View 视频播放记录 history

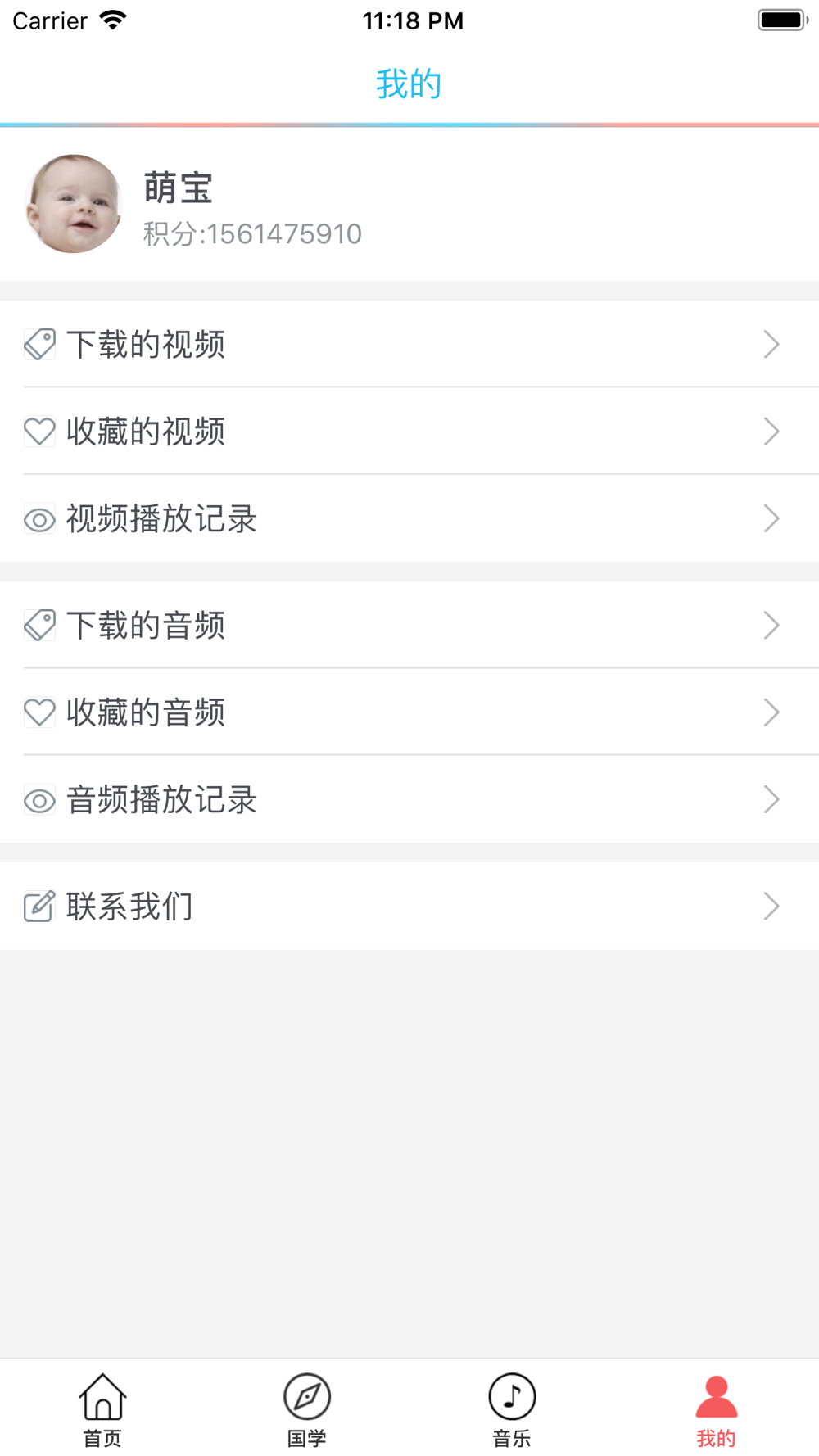point(409,518)
